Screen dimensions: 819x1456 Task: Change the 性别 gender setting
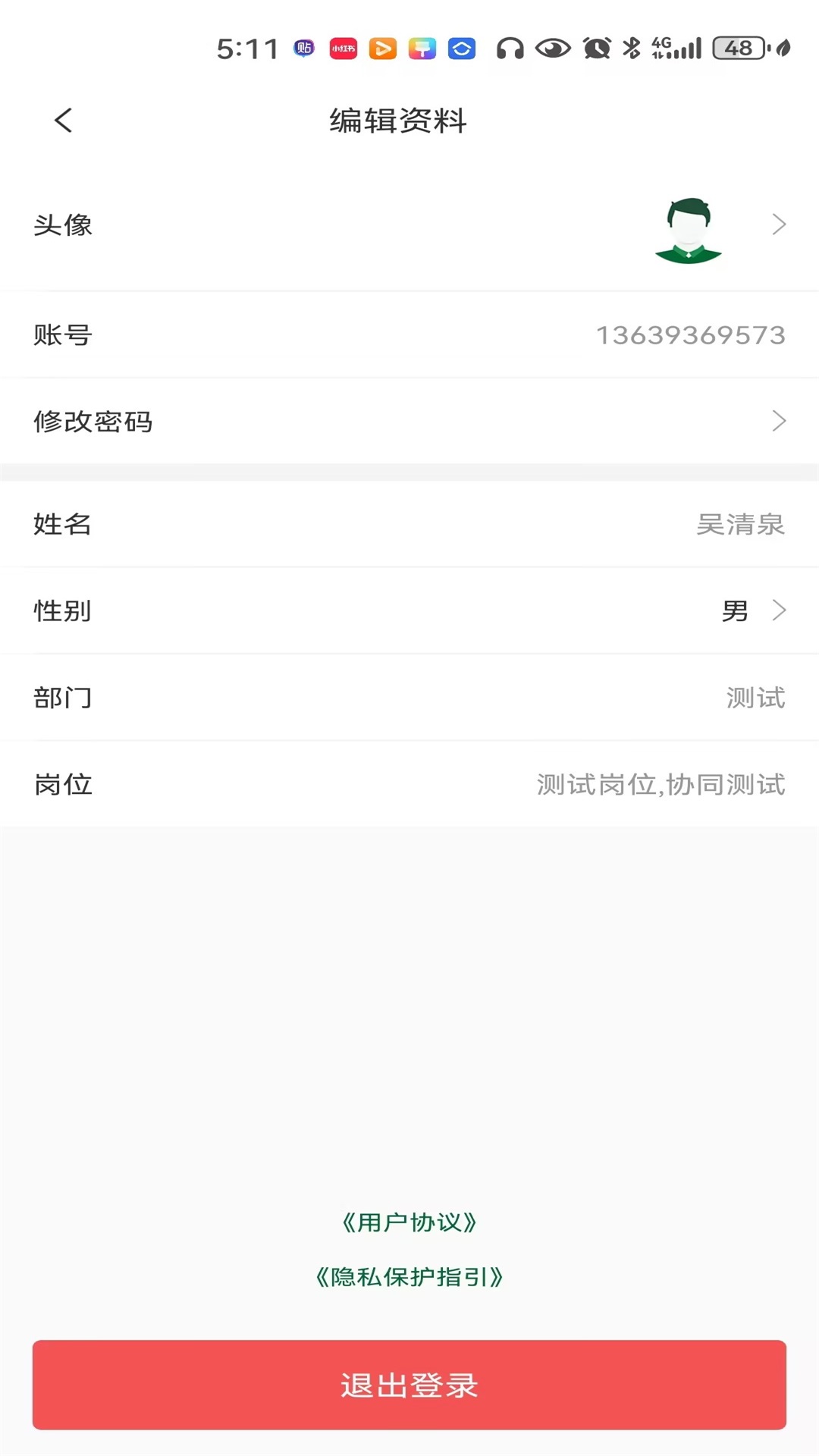coord(409,610)
